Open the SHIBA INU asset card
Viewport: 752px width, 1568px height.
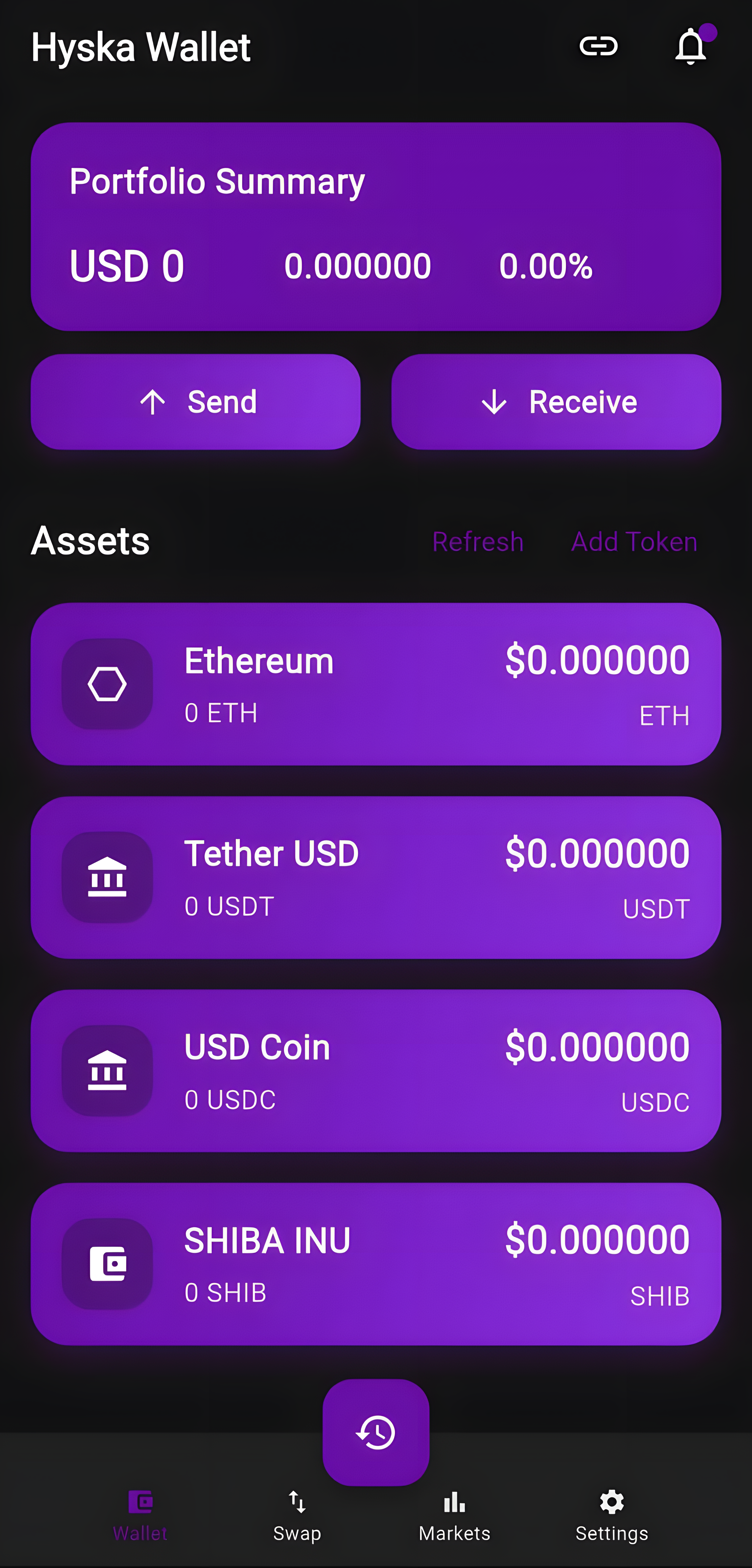click(376, 1264)
